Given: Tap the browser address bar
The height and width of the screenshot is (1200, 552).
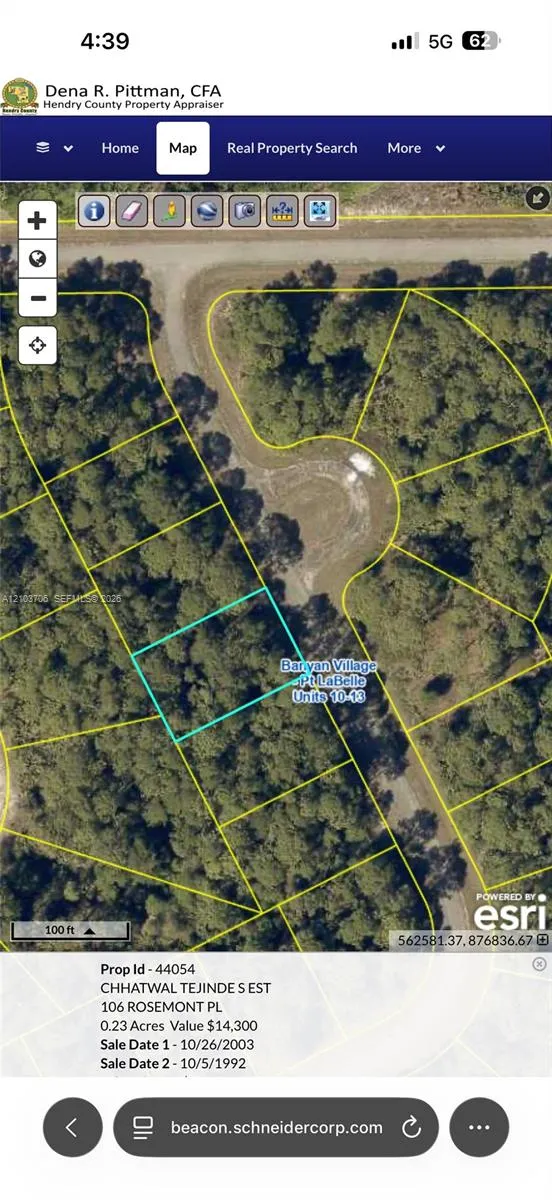Looking at the screenshot, I should click(x=276, y=1127).
